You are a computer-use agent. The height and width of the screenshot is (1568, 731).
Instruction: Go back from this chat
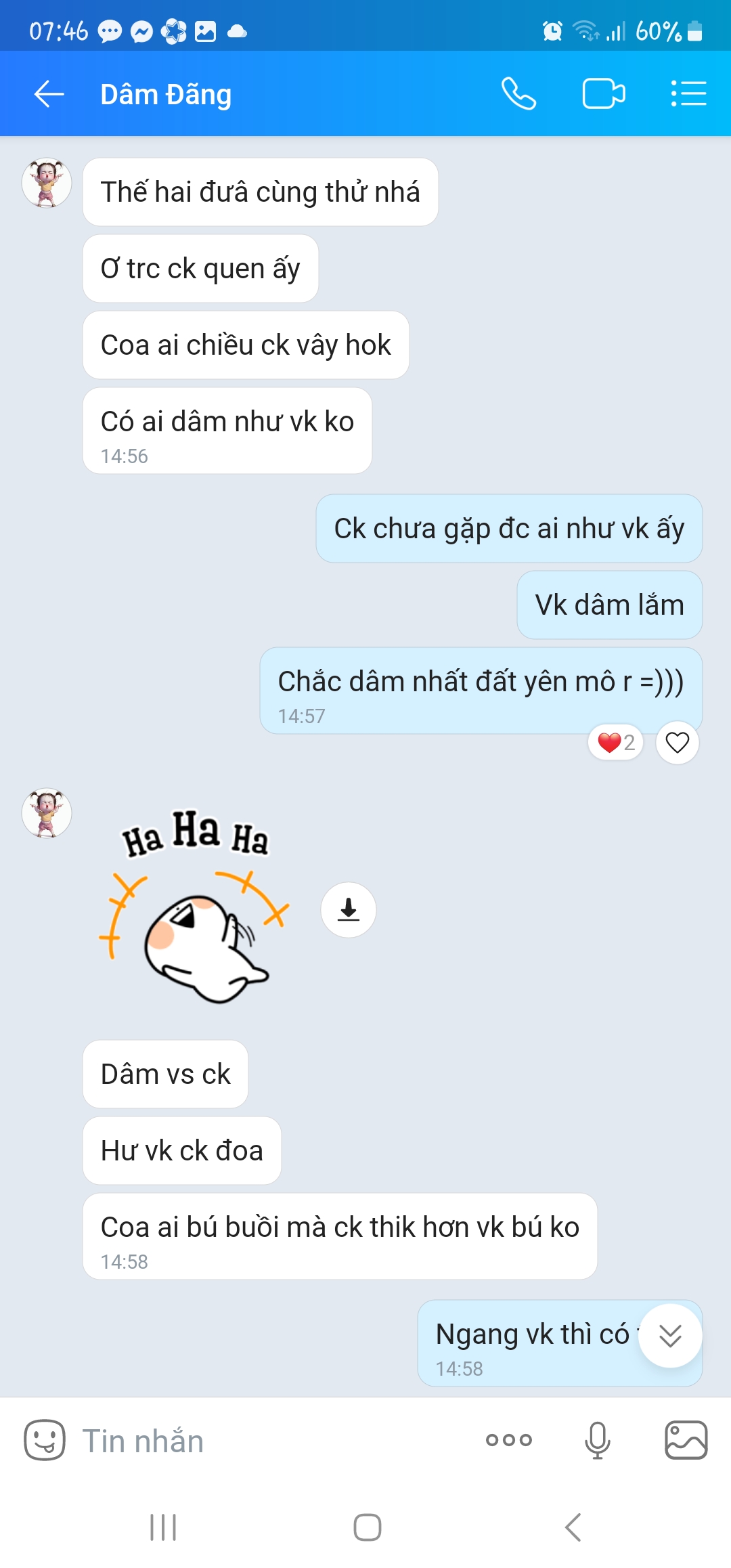(x=49, y=94)
